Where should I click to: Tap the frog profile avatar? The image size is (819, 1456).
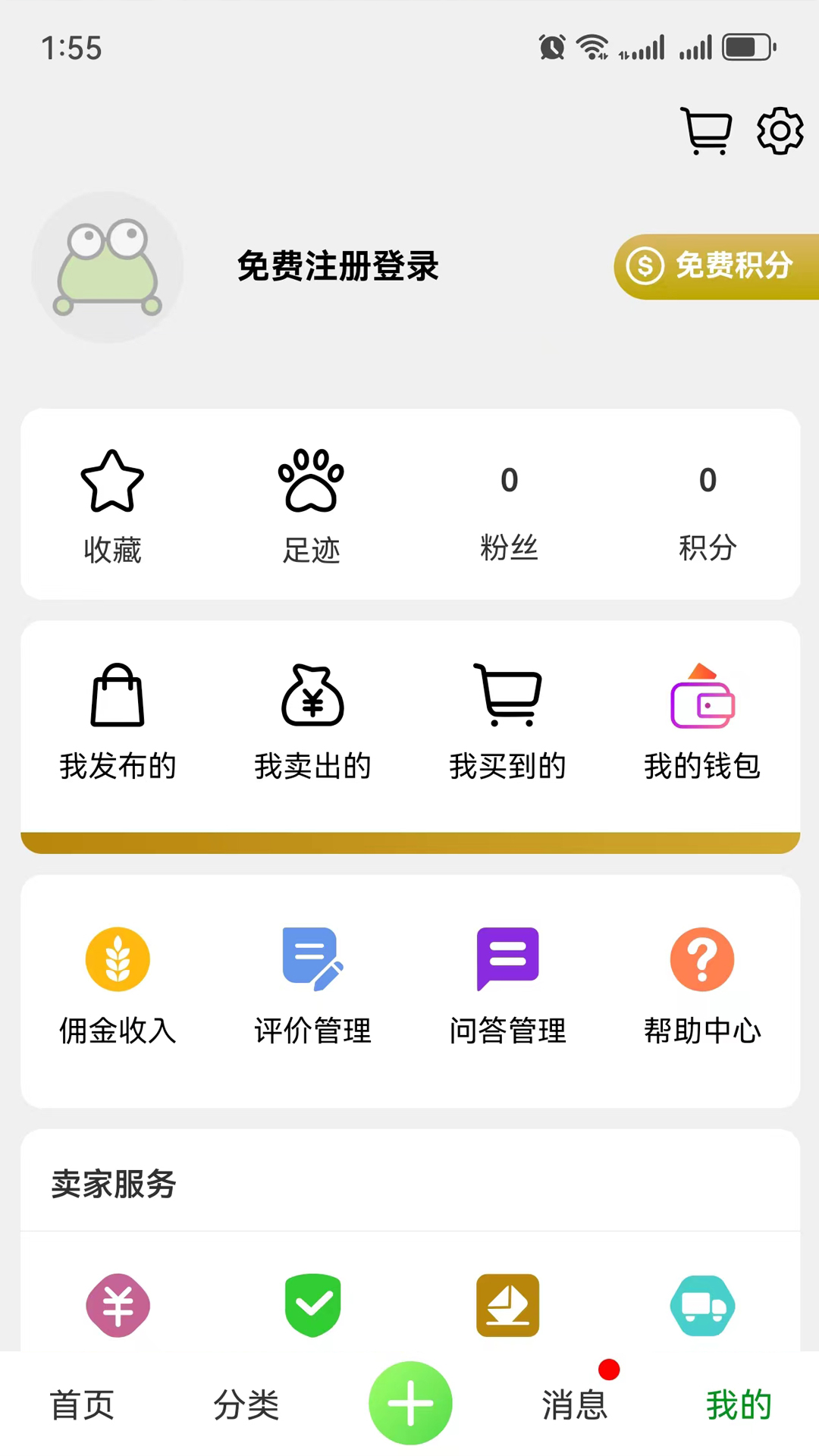(x=108, y=267)
